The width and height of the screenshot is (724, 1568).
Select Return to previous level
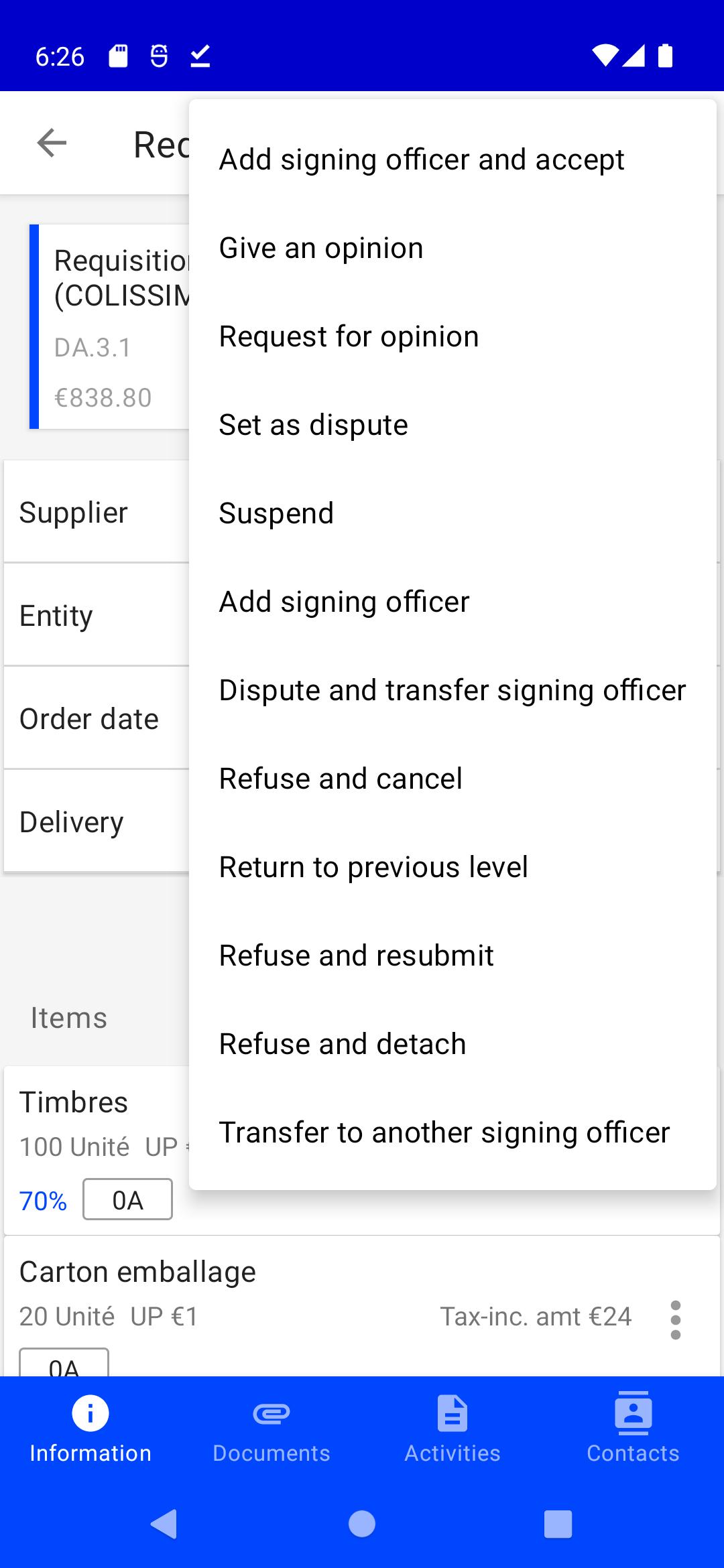click(452, 867)
